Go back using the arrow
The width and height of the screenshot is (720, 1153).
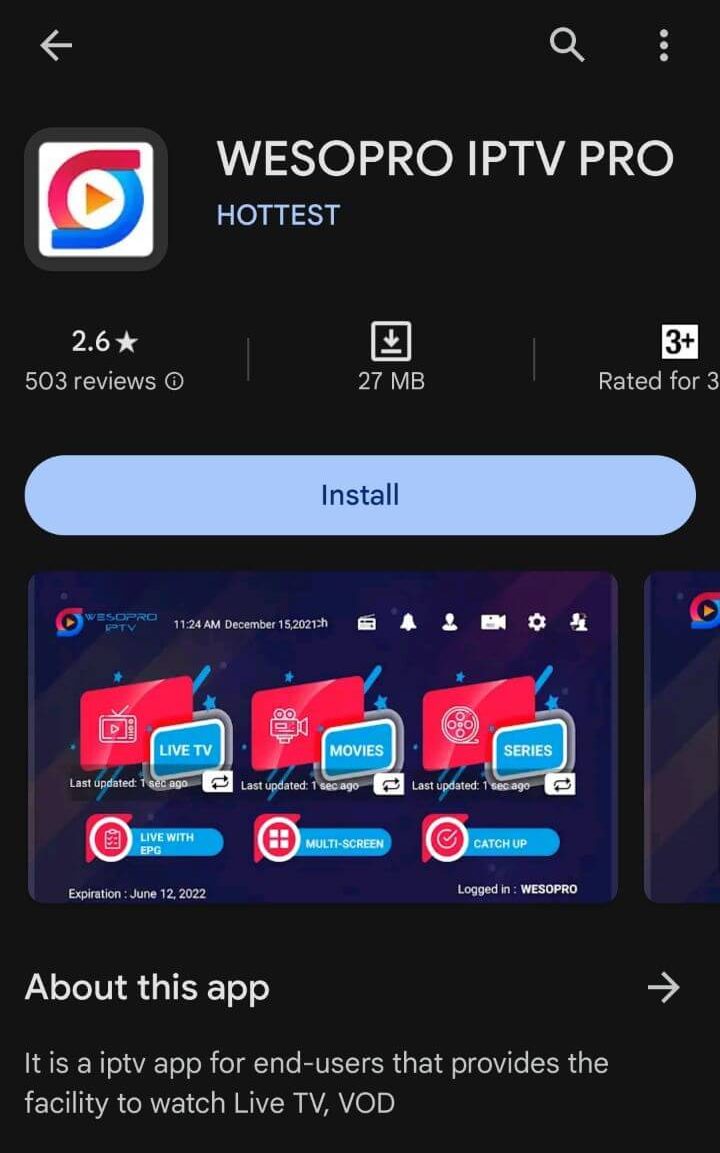coord(56,45)
